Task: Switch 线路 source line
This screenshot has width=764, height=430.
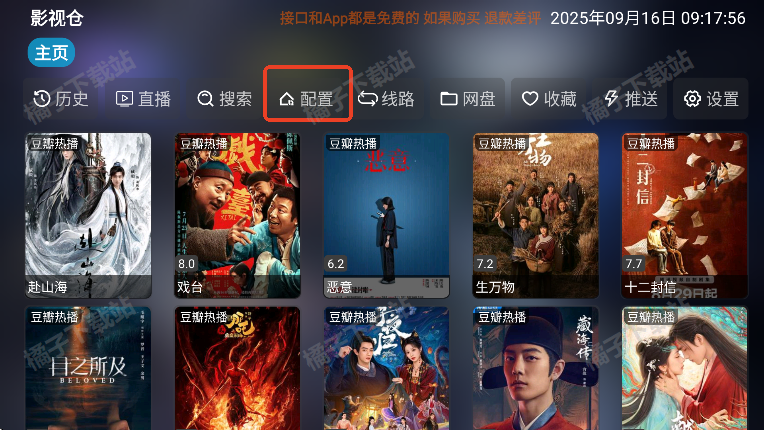Action: 386,99
